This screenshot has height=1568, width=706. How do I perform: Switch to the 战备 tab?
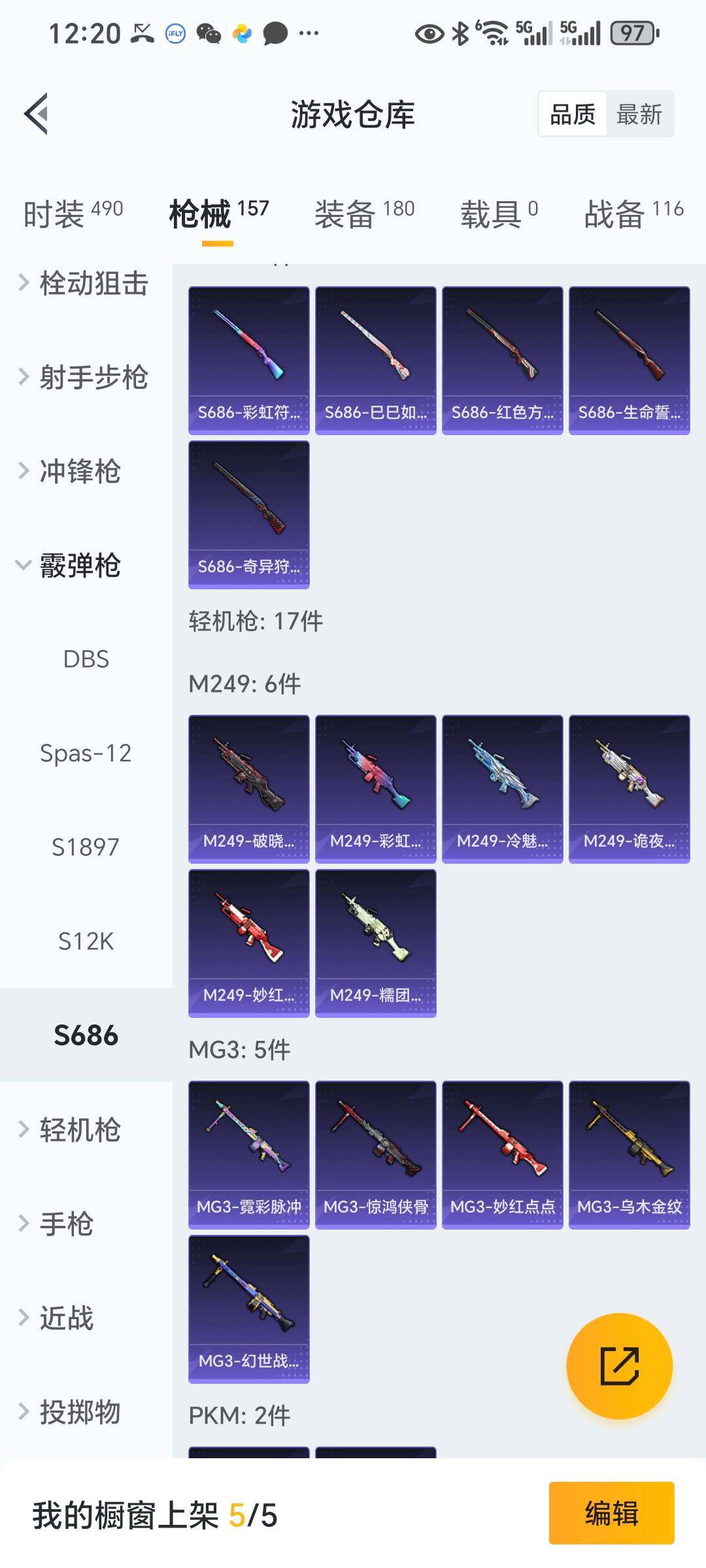tap(633, 213)
